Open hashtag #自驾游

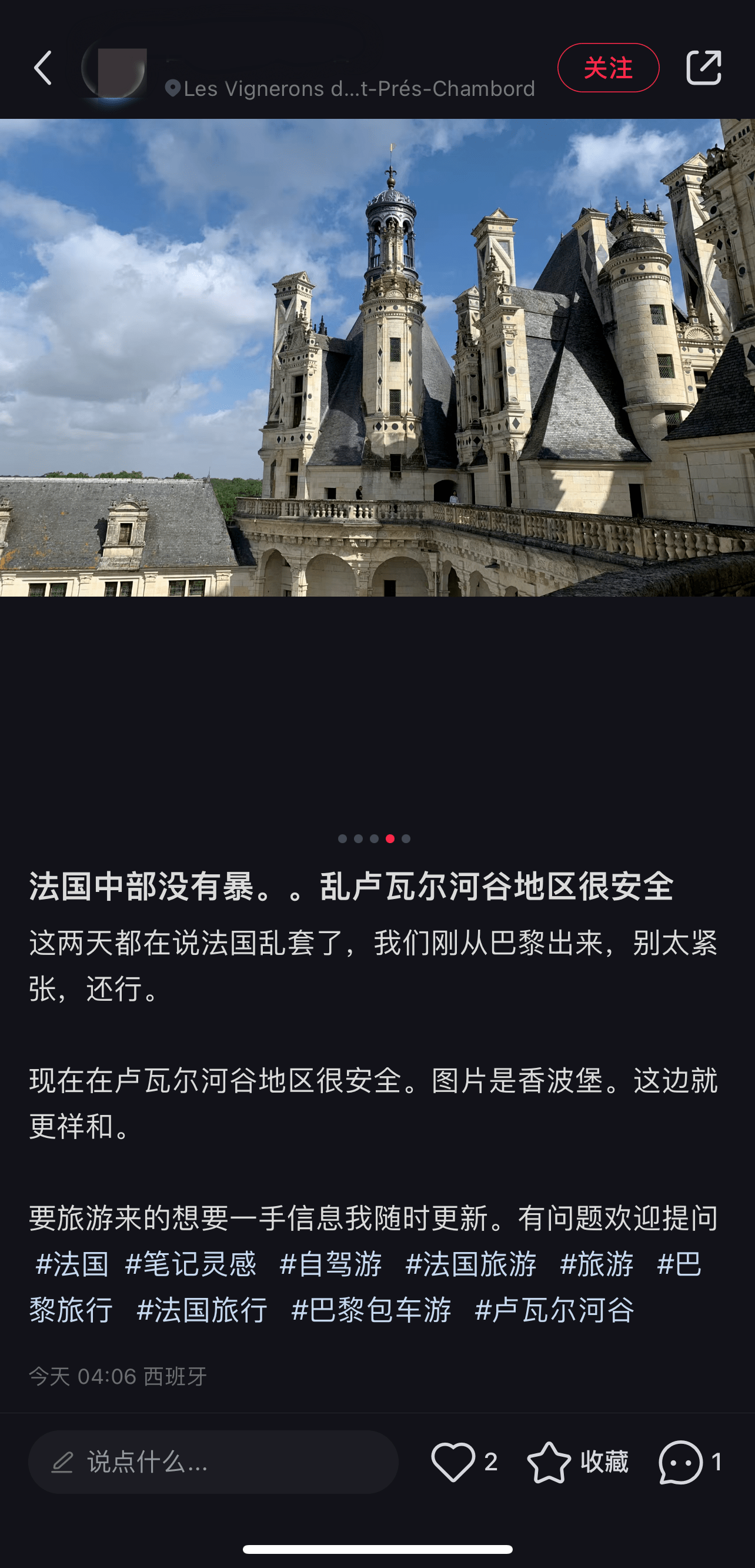[330, 1264]
